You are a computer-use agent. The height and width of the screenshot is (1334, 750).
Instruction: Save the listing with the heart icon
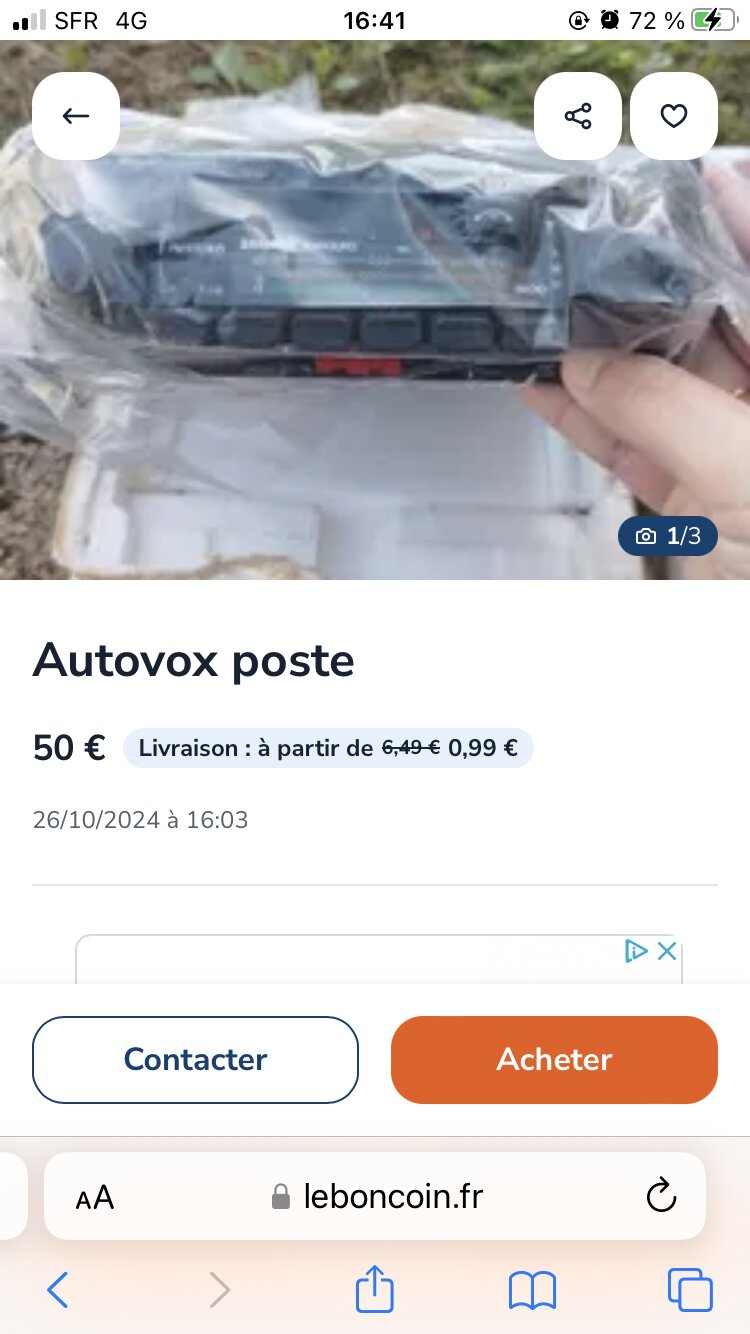tap(674, 116)
